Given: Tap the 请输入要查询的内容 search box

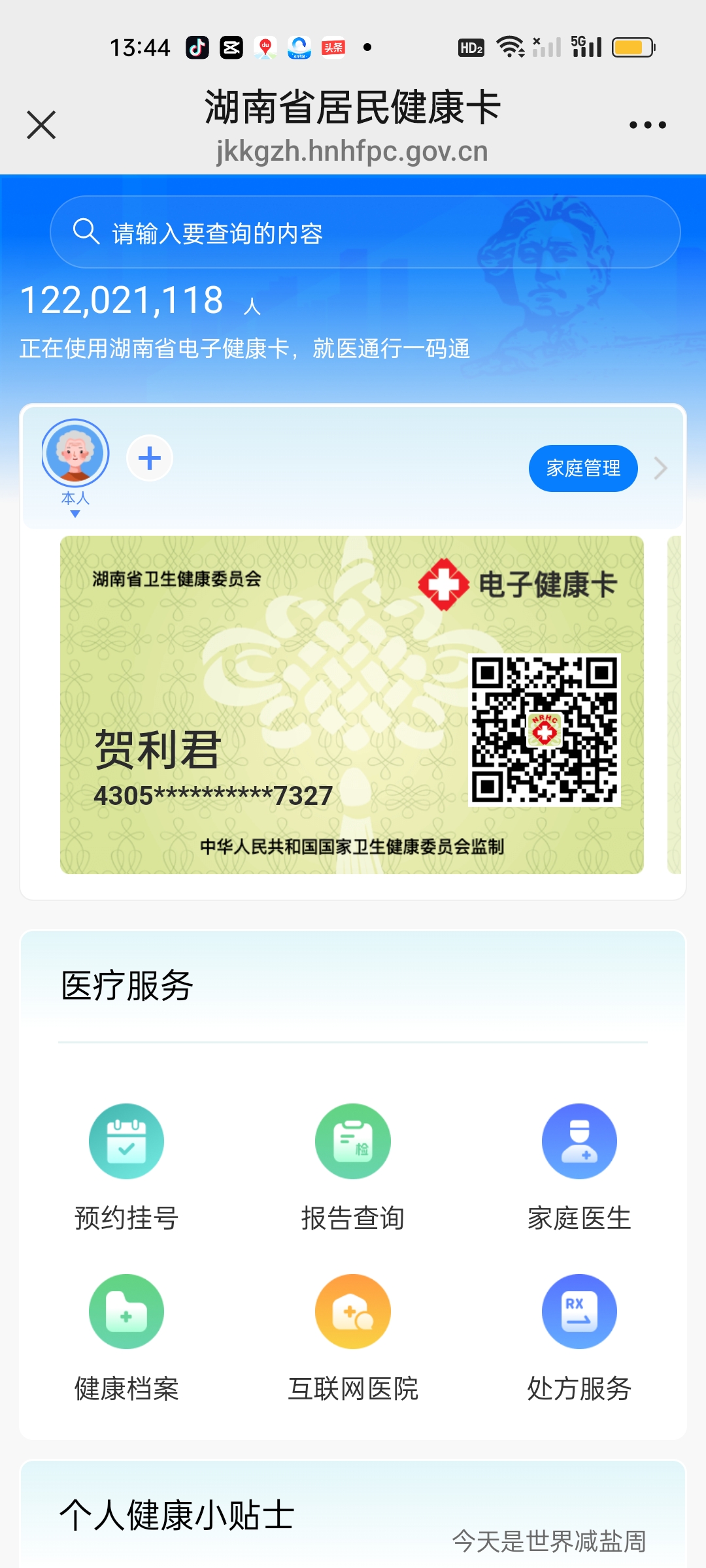Looking at the screenshot, I should tap(365, 233).
